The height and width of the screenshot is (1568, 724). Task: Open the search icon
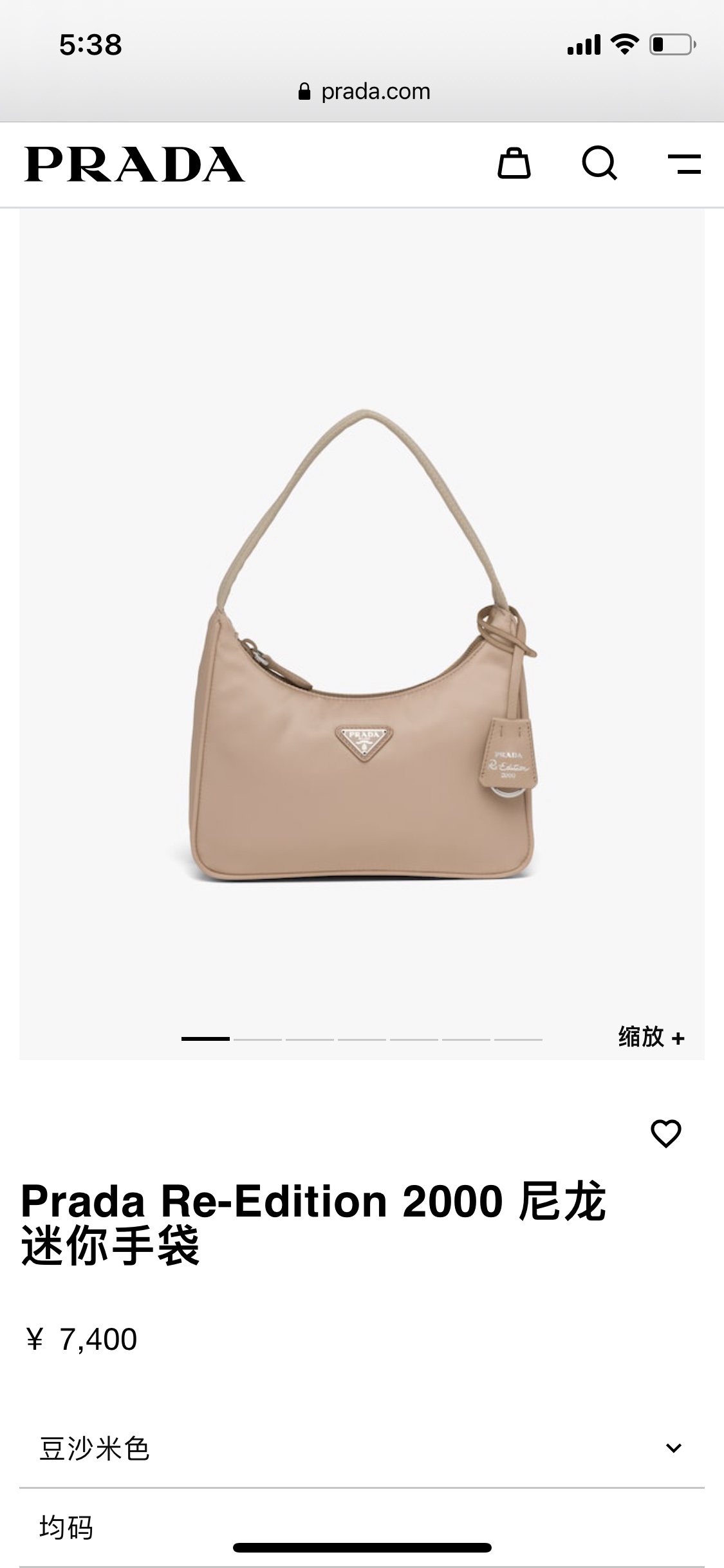pos(599,163)
